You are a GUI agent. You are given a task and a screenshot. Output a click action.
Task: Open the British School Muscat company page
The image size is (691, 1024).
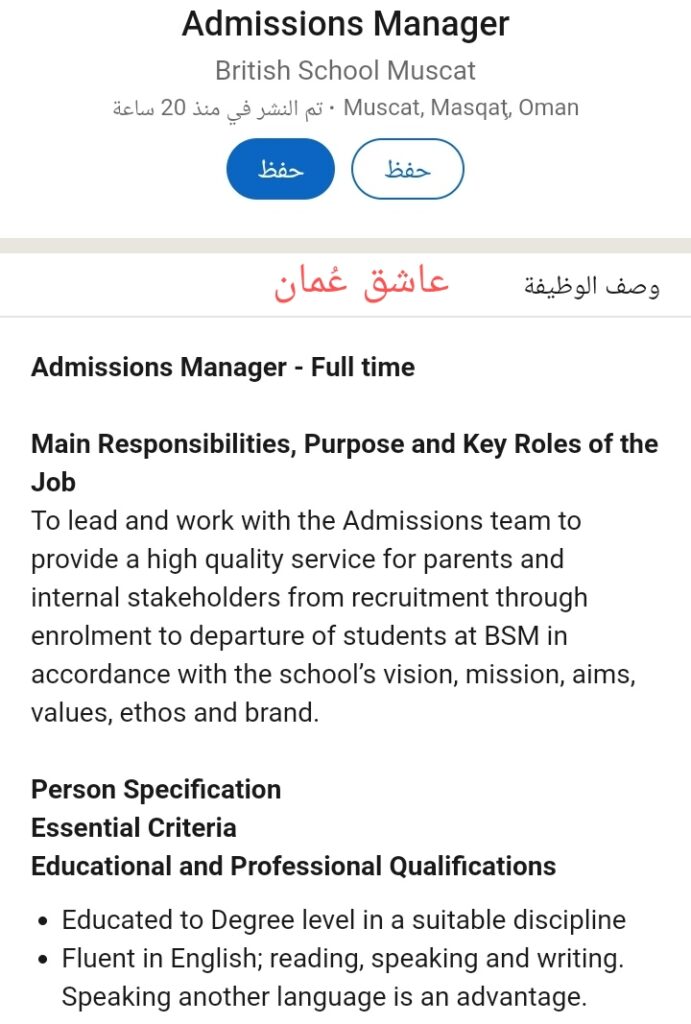coord(345,71)
